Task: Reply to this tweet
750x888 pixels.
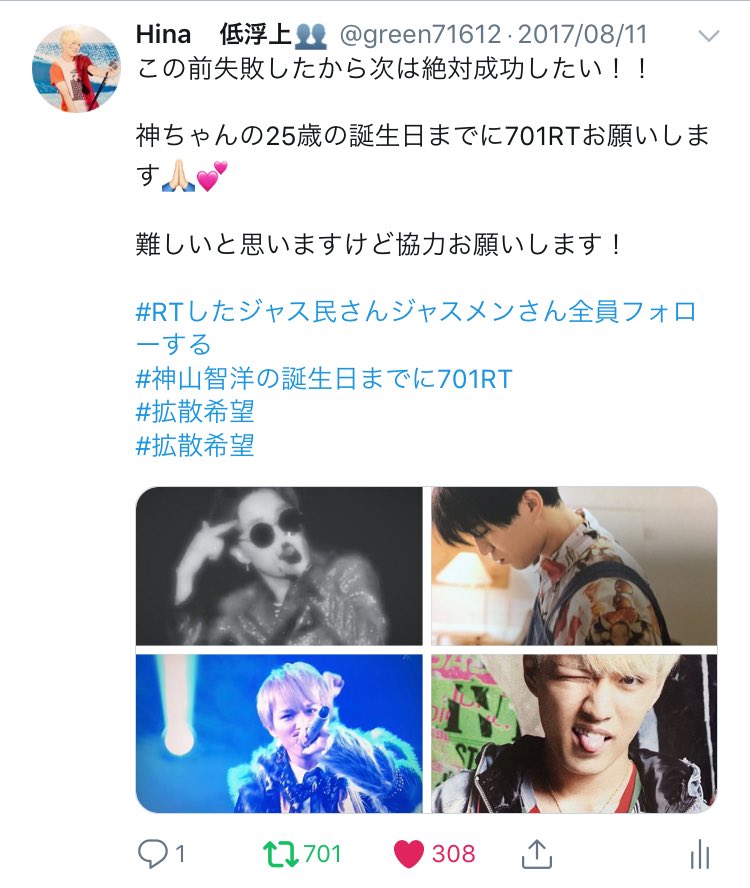Action: pos(153,853)
